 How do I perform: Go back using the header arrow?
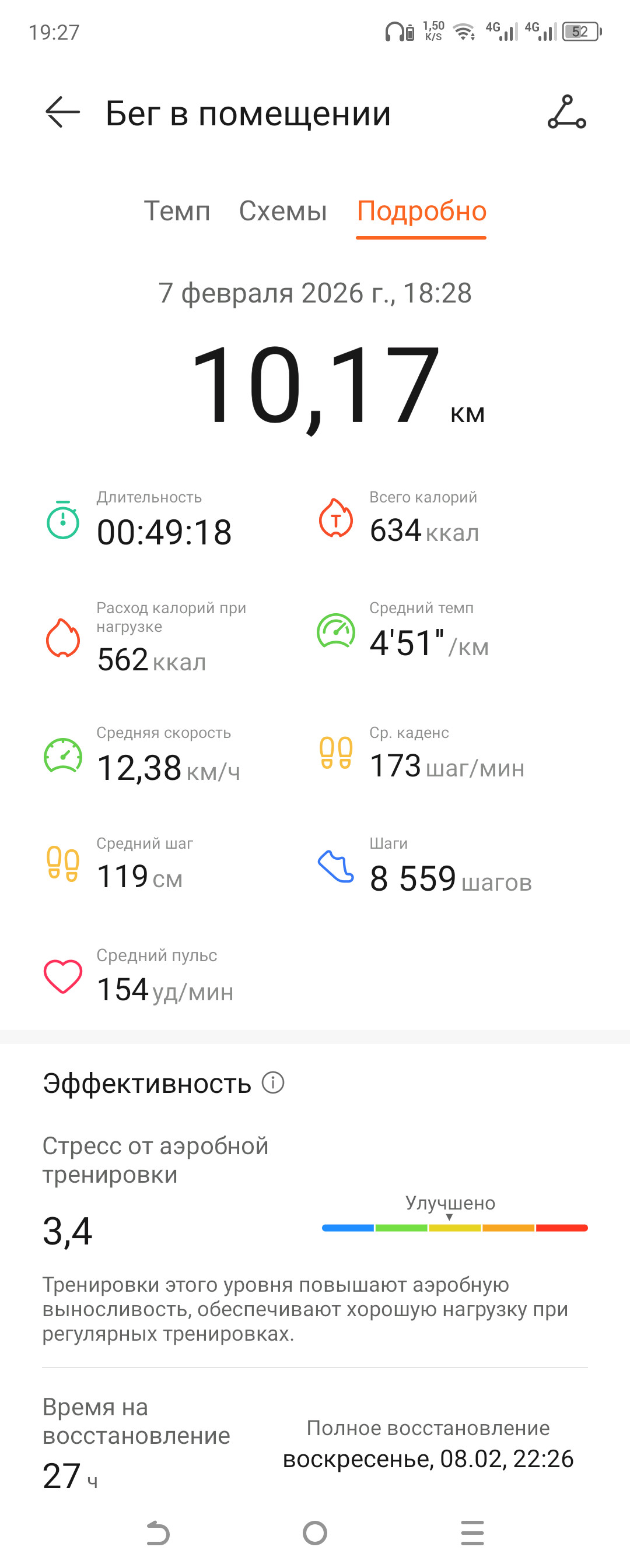pos(63,112)
